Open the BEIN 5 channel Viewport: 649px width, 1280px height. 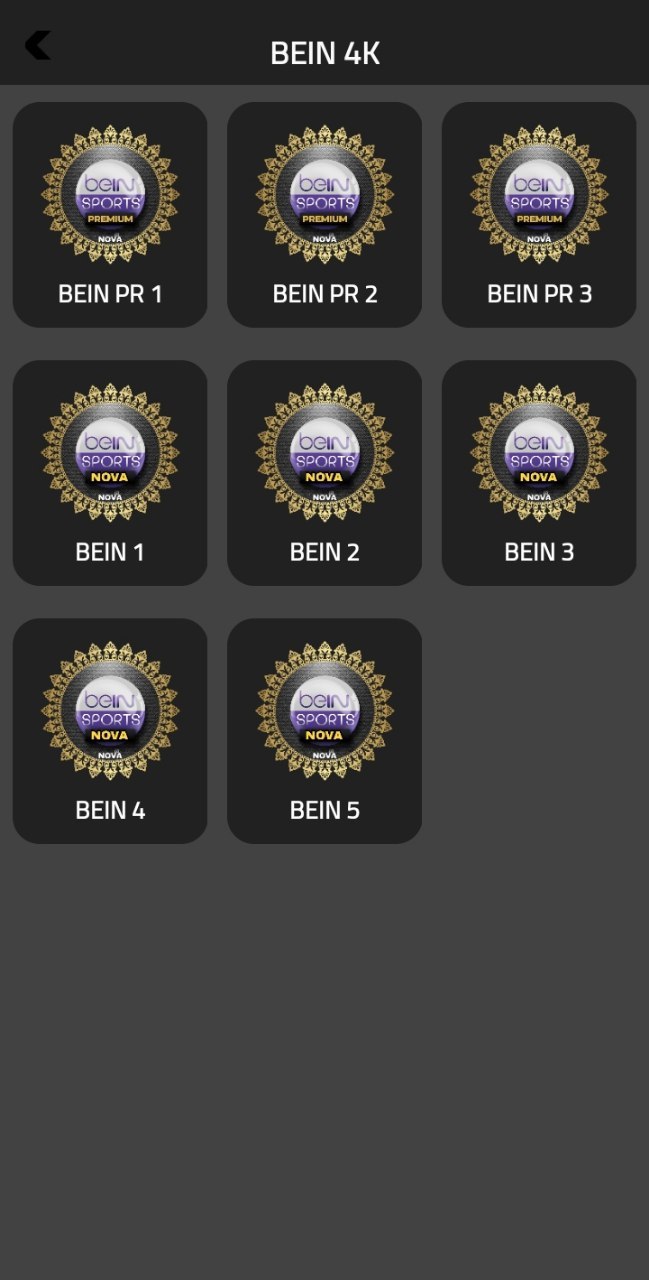pyautogui.click(x=324, y=731)
